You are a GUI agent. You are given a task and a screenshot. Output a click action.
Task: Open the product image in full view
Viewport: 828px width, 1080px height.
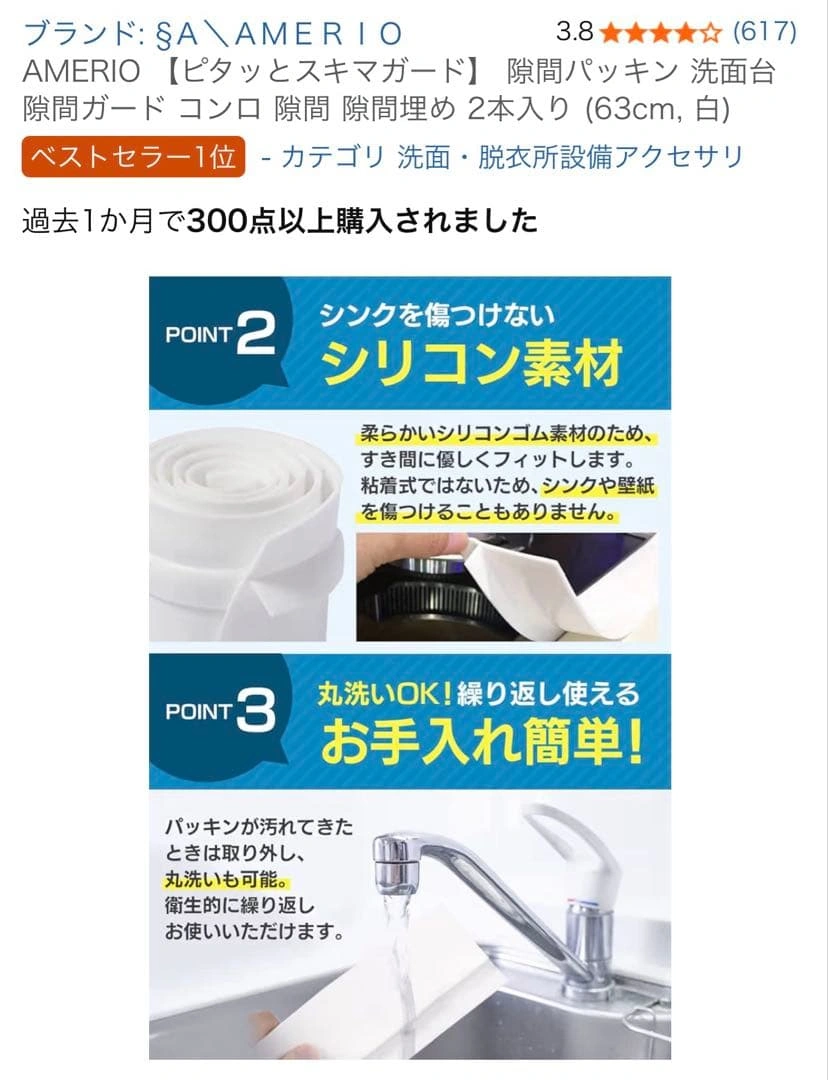click(410, 667)
